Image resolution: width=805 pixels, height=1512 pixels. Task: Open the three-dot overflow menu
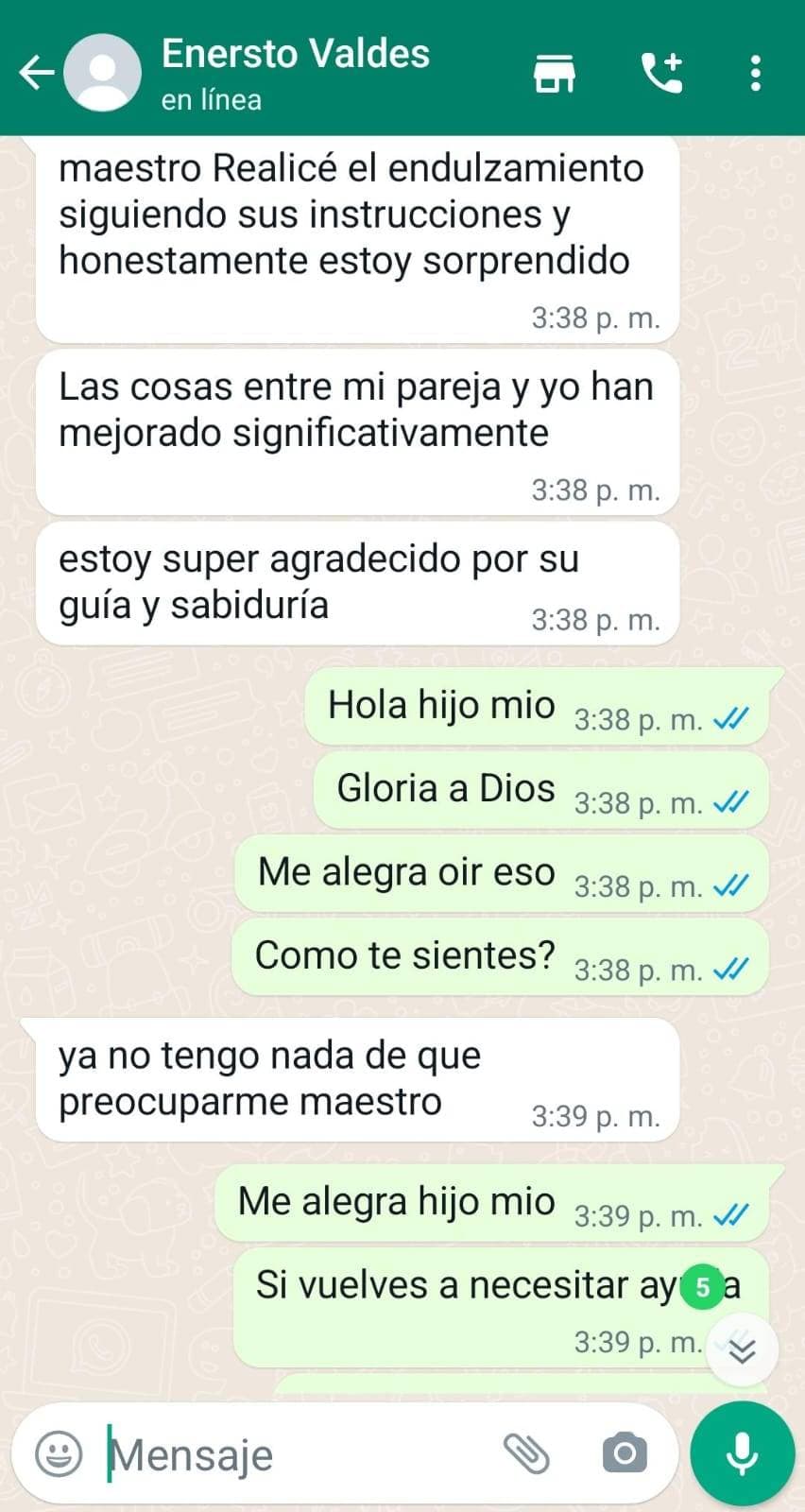click(755, 73)
